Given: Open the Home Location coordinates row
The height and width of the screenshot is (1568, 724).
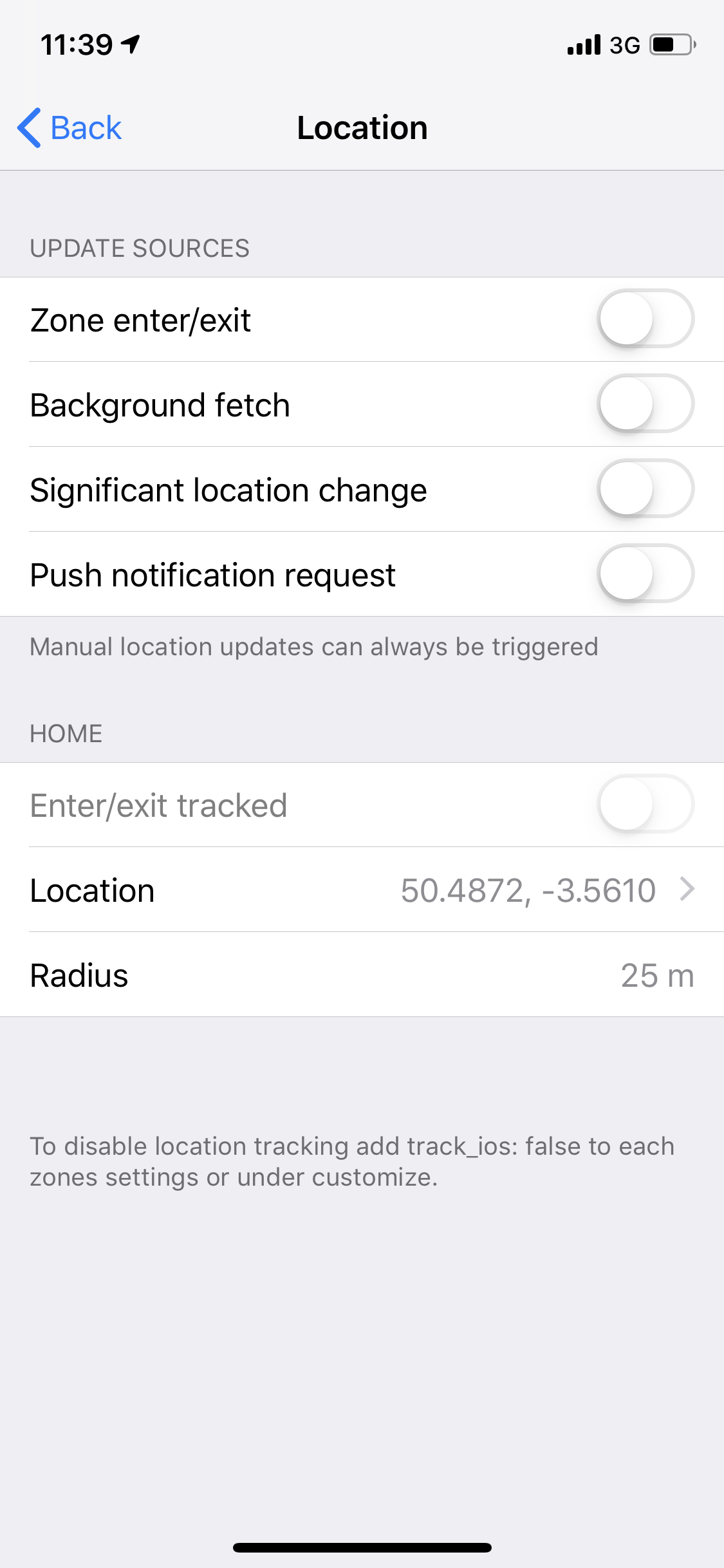Looking at the screenshot, I should coord(362,890).
